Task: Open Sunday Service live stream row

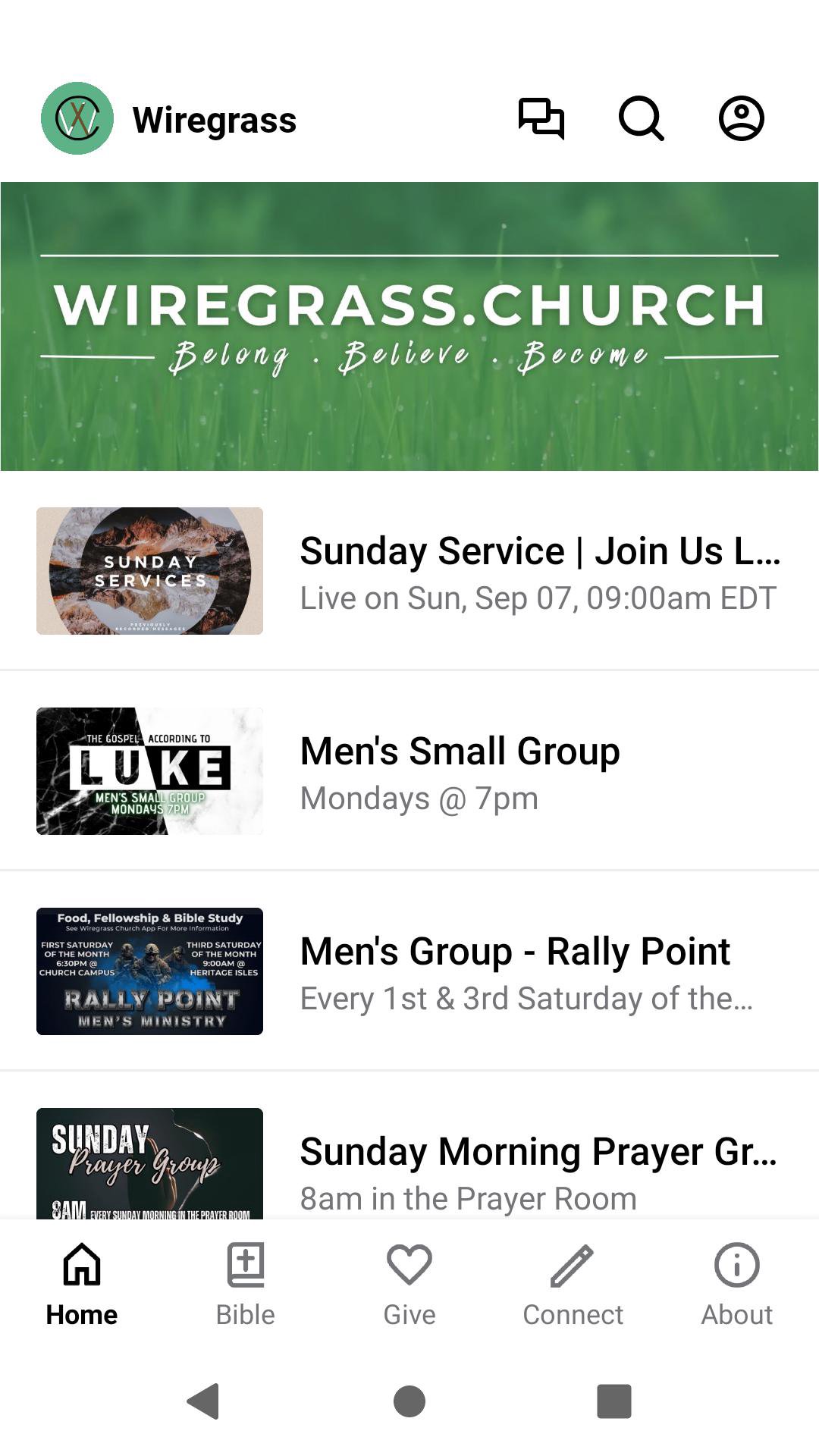Action: click(409, 571)
